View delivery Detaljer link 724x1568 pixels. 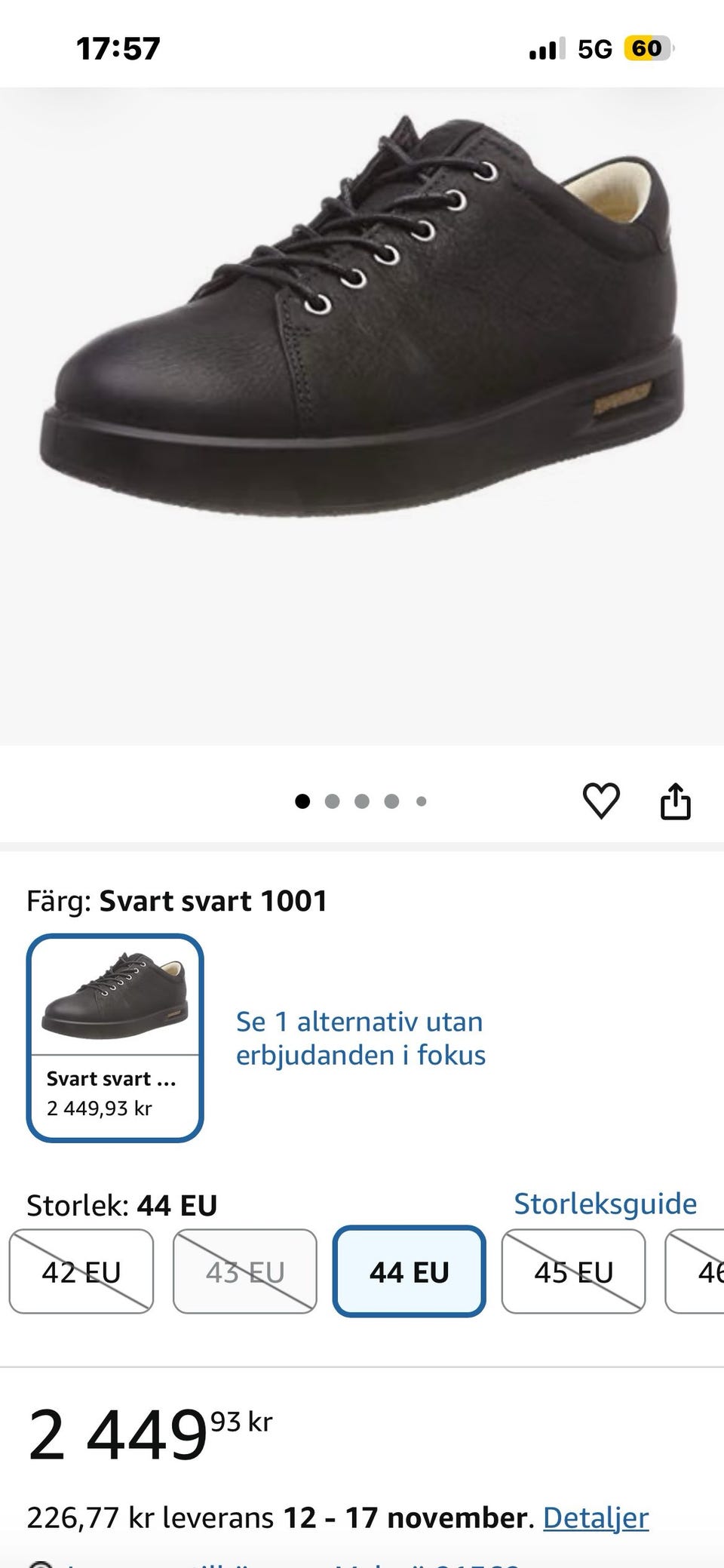point(596,1517)
